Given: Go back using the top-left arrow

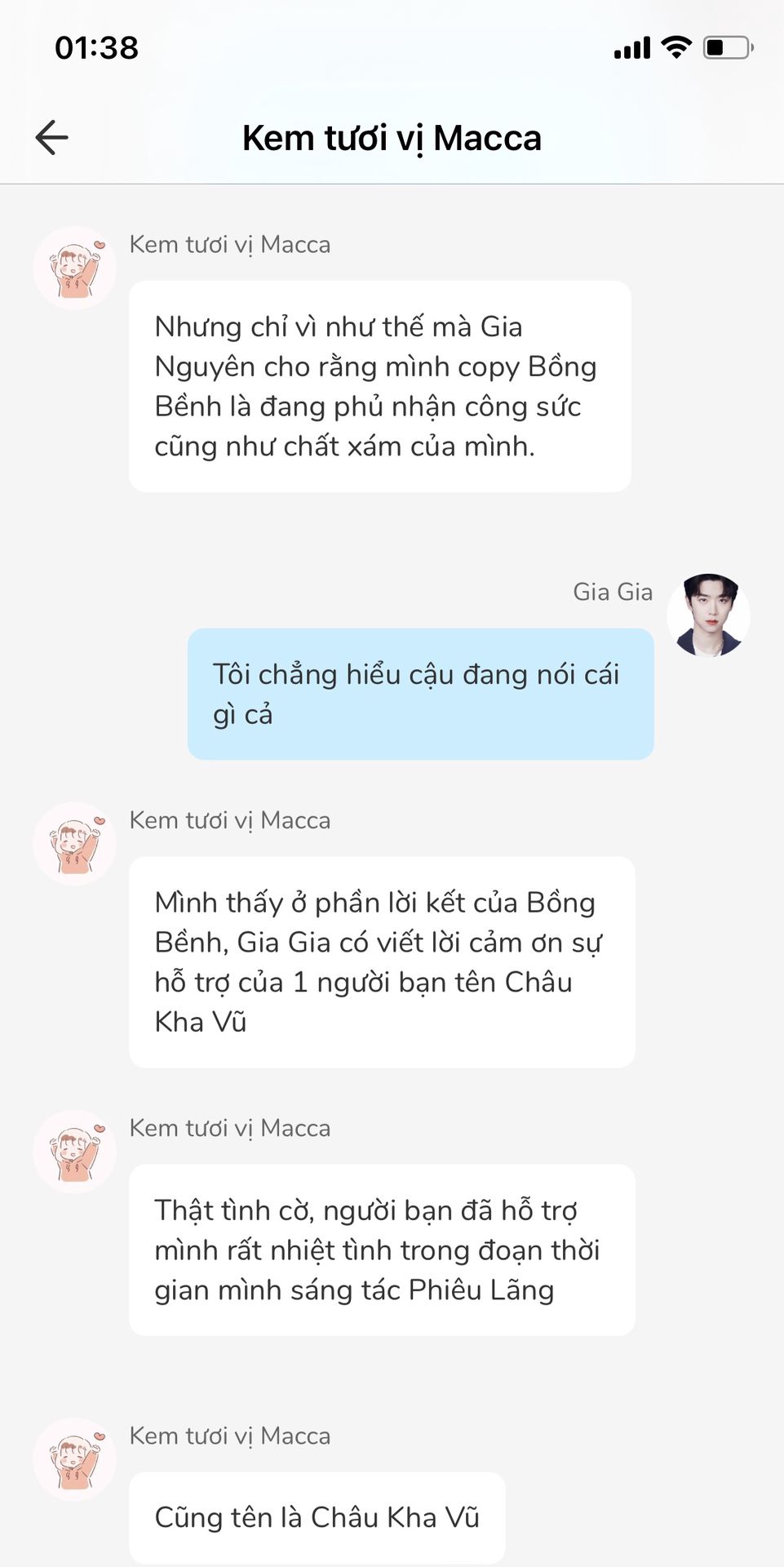Looking at the screenshot, I should click(51, 137).
